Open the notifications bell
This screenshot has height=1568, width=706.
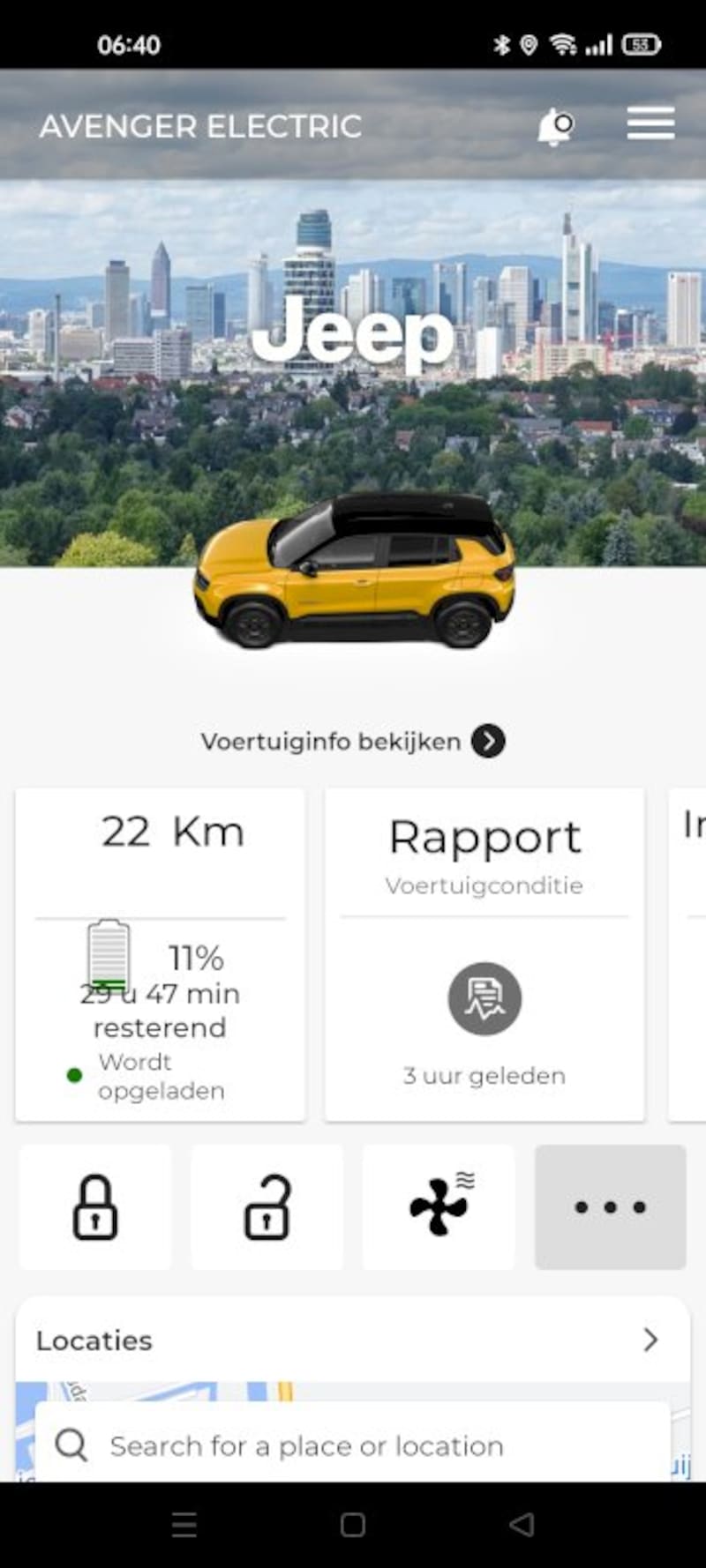(555, 126)
